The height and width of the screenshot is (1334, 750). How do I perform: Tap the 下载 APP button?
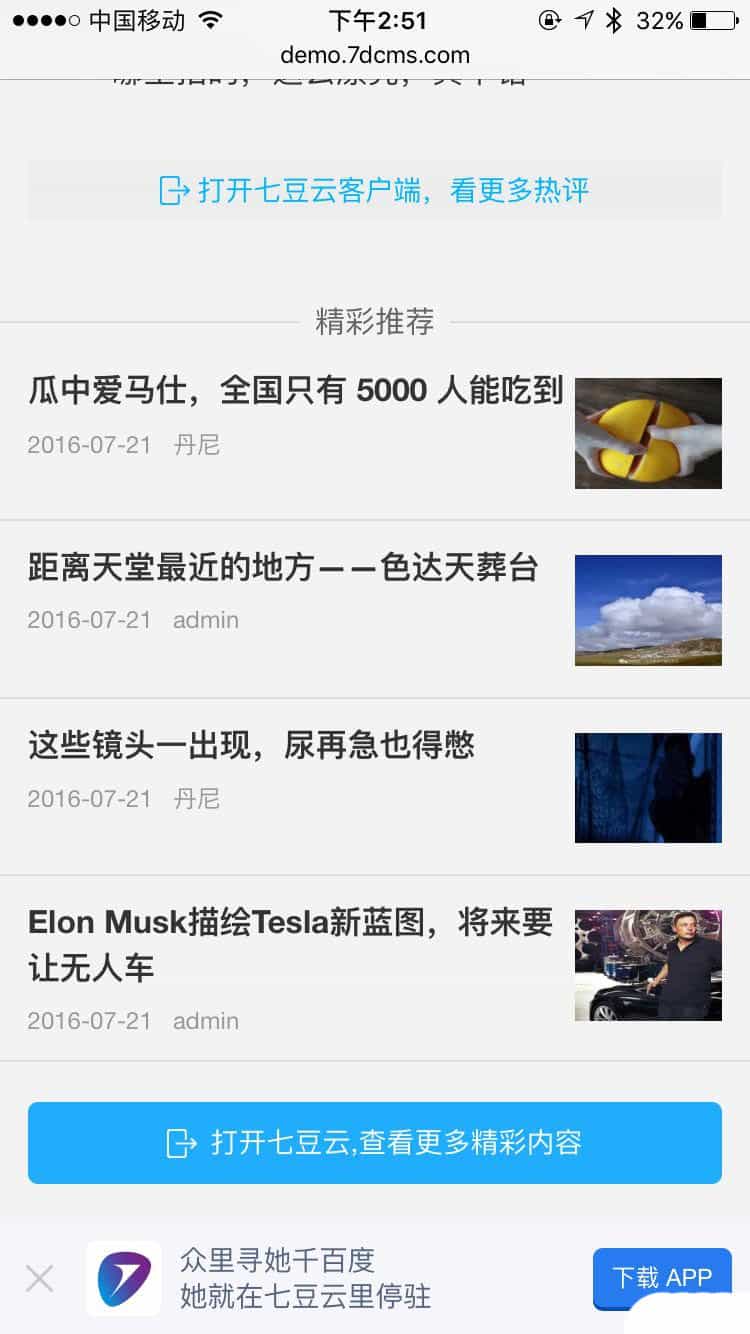pyautogui.click(x=661, y=1277)
